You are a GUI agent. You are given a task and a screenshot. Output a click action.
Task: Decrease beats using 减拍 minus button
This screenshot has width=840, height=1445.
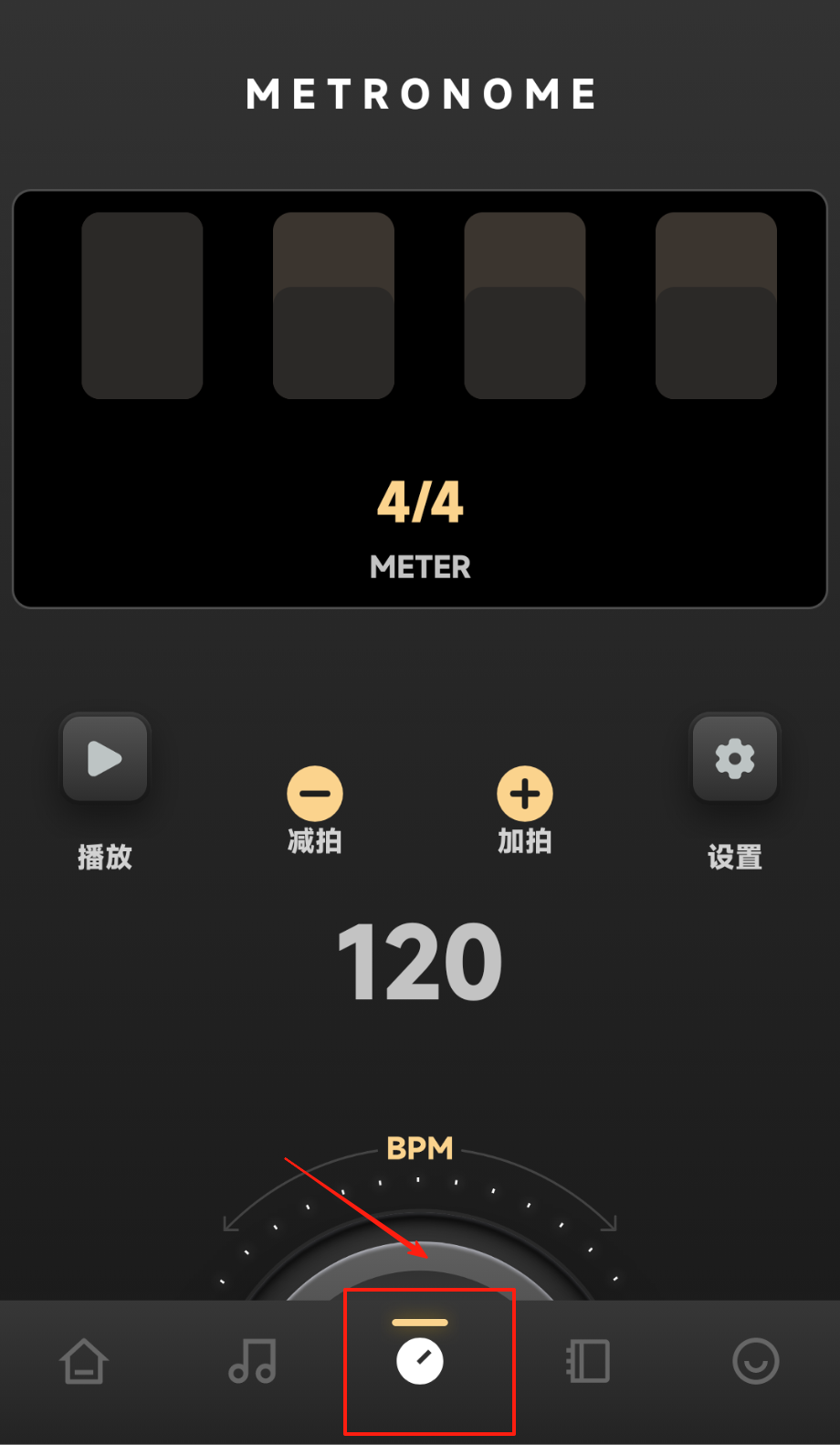315,793
